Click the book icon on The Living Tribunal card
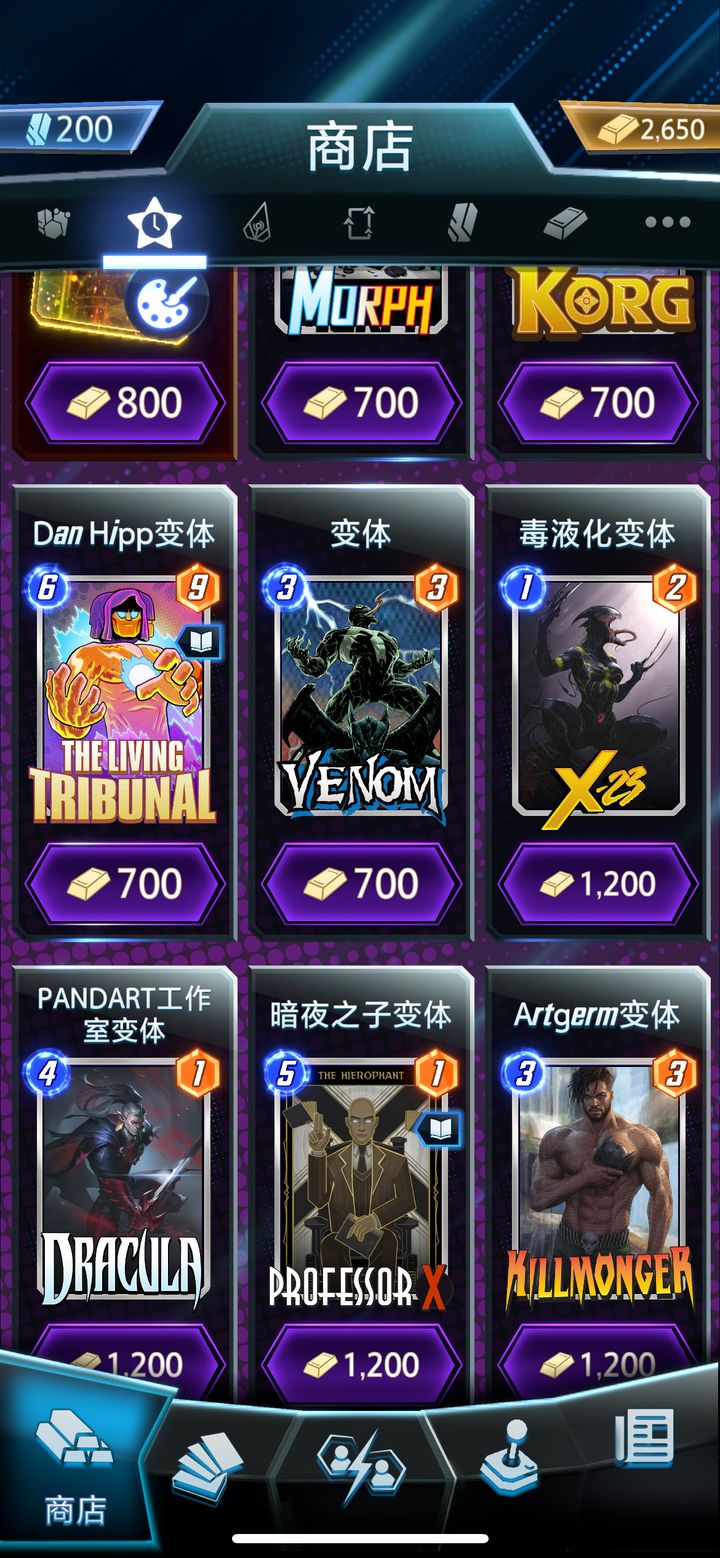 [200, 644]
